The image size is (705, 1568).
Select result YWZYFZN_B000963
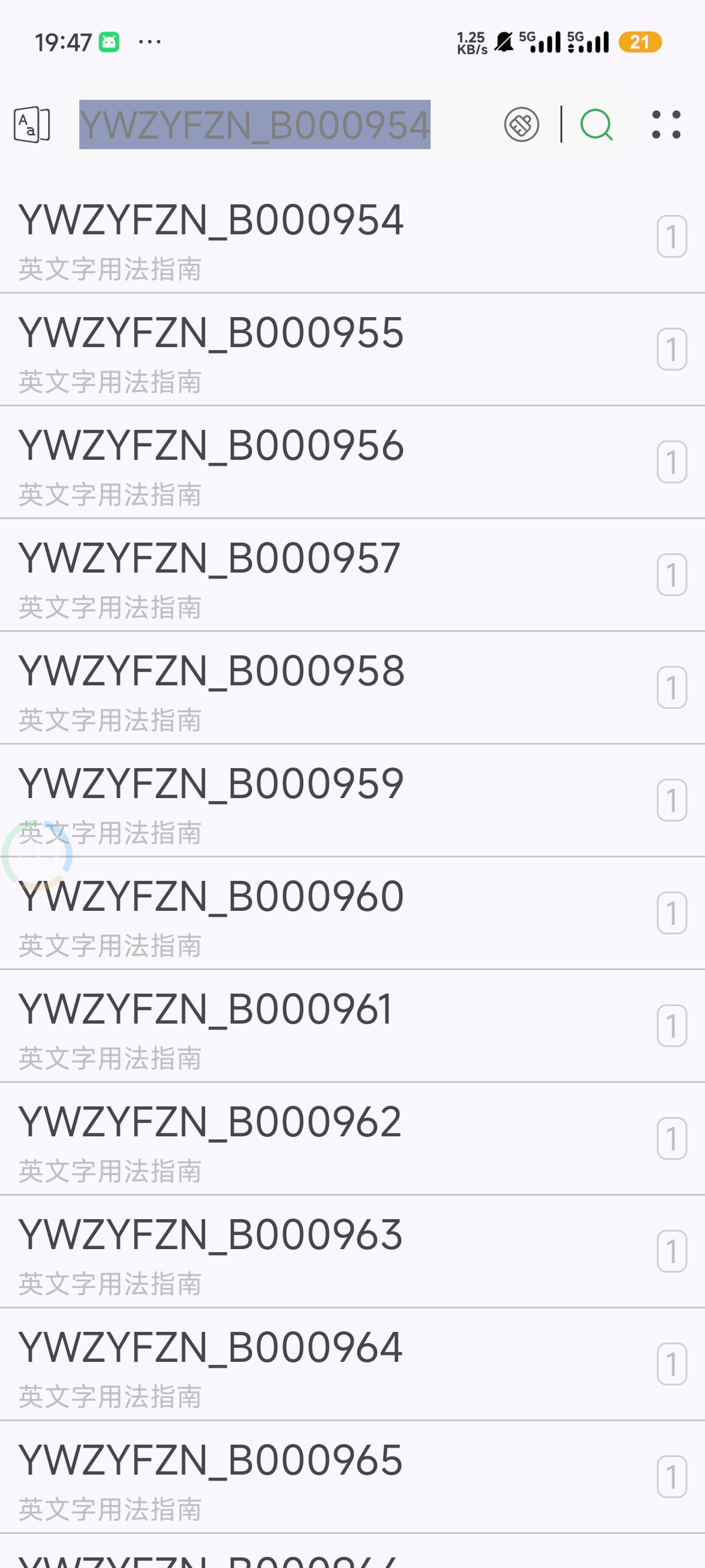[x=352, y=1251]
